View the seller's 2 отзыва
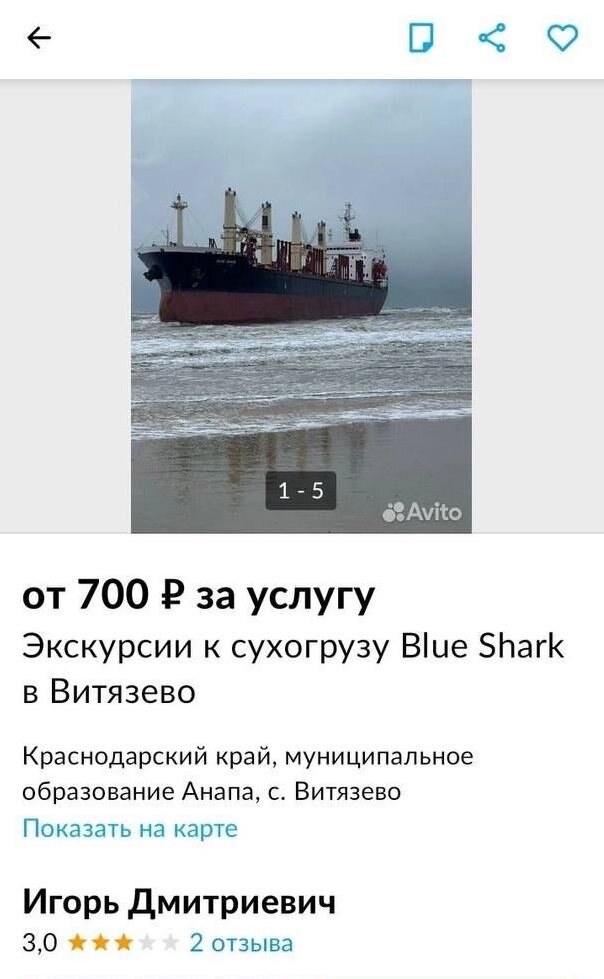The width and height of the screenshot is (604, 979). pyautogui.click(x=241, y=942)
